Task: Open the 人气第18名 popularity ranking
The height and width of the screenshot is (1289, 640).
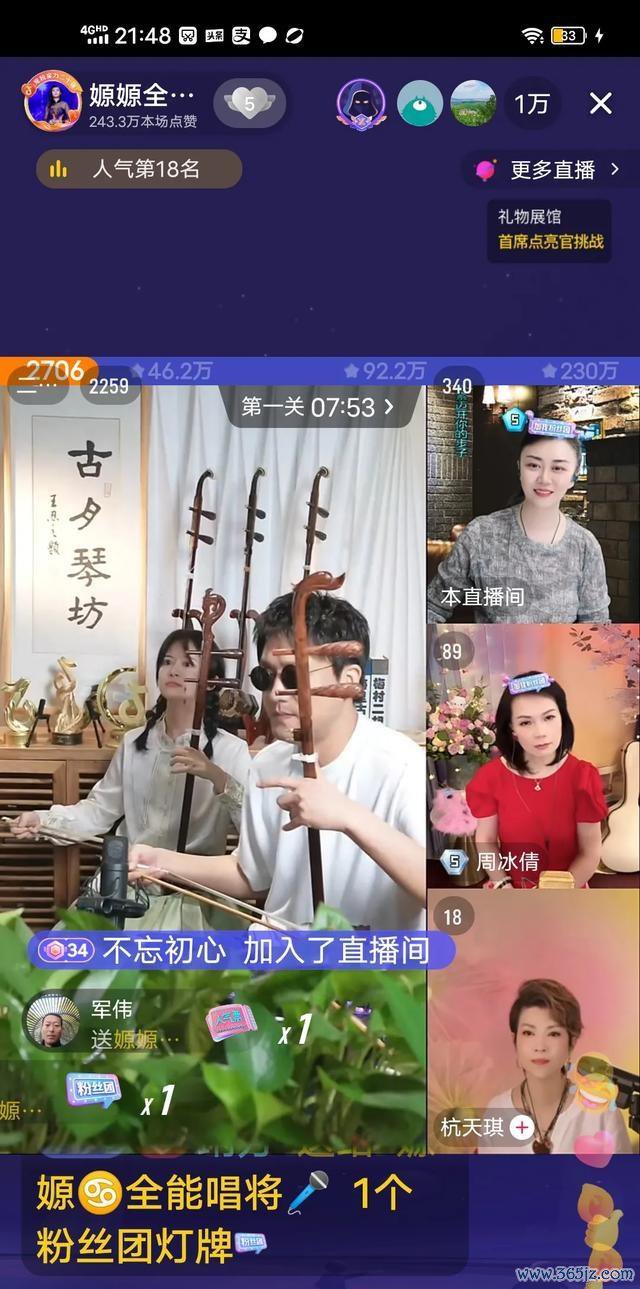Action: click(x=139, y=169)
